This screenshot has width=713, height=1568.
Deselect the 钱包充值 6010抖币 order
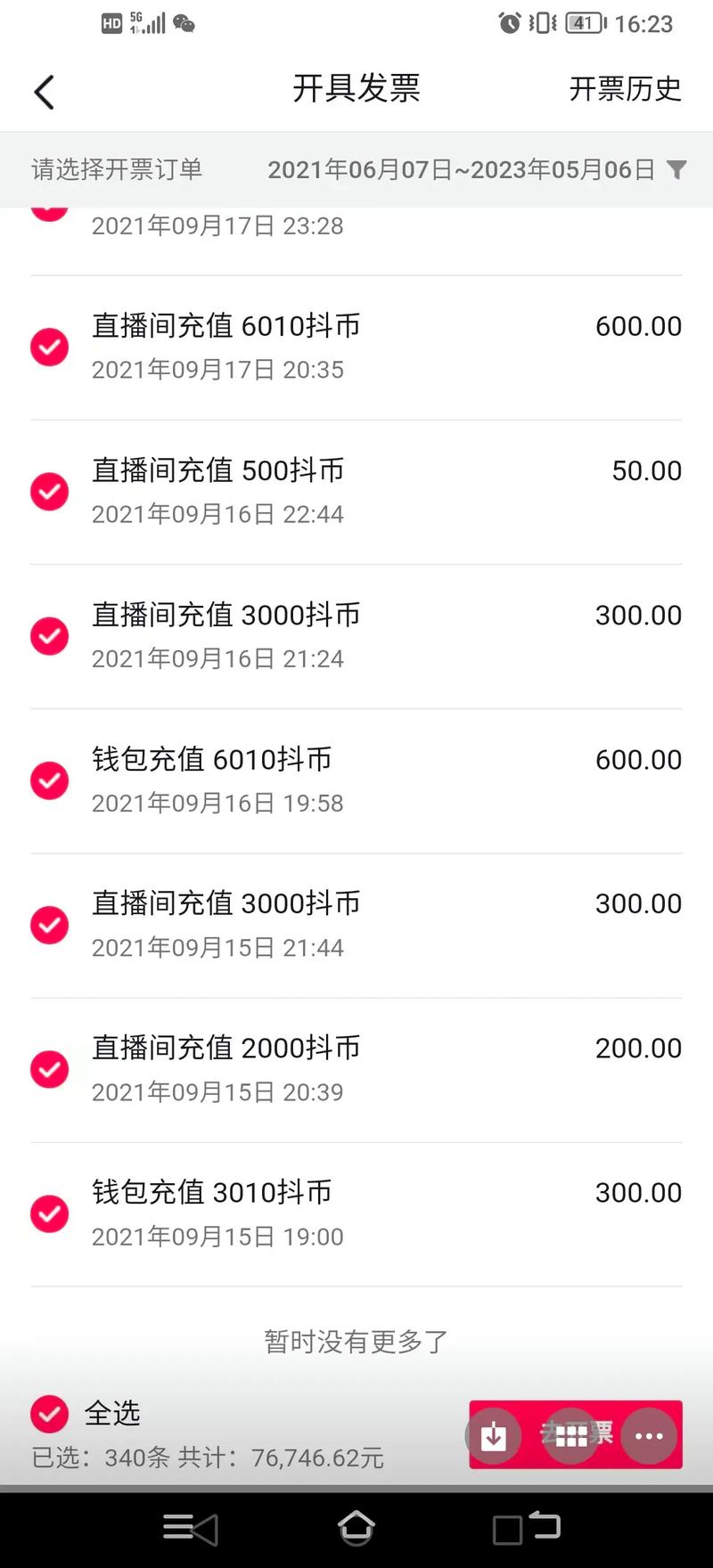coord(50,780)
